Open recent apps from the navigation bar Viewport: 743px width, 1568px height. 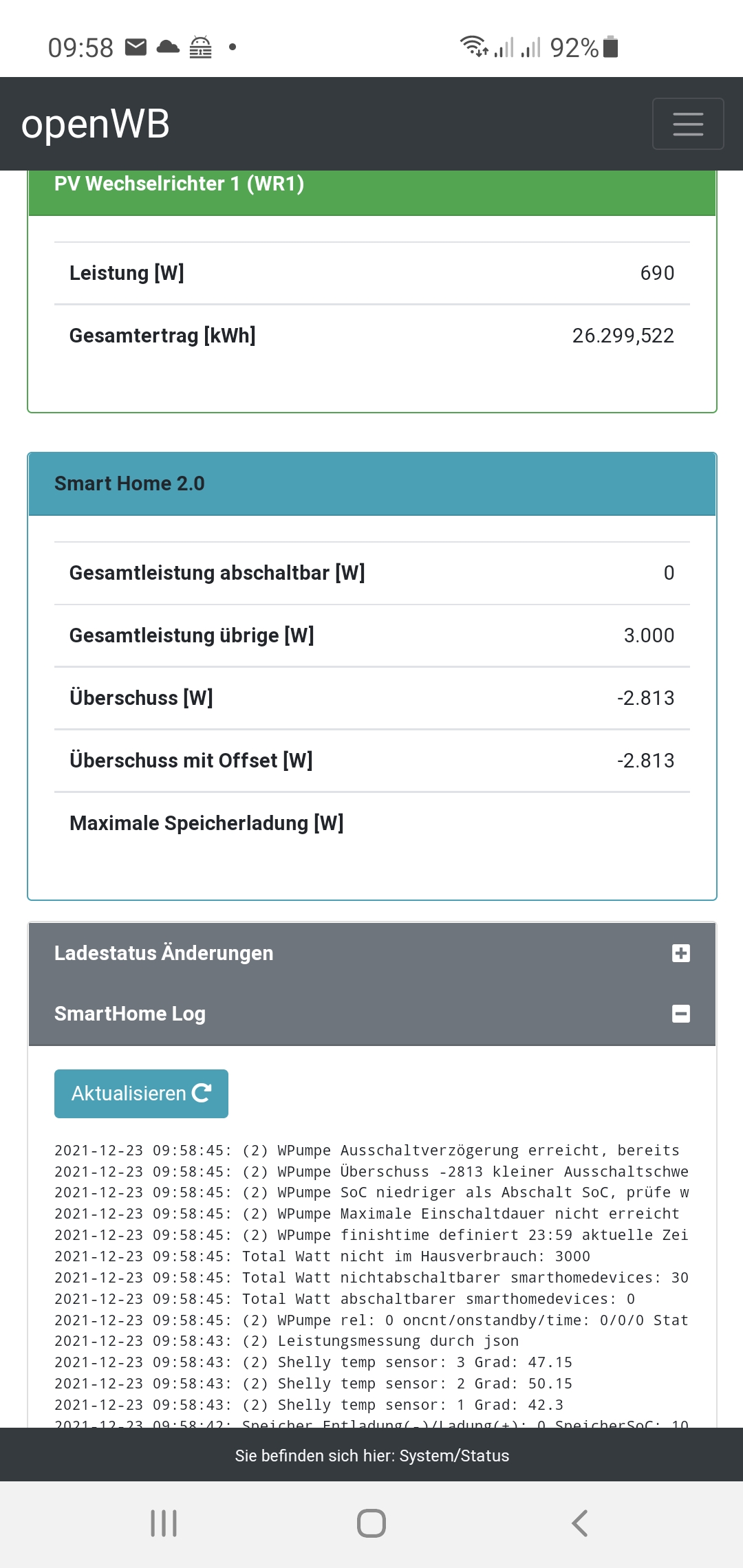164,1523
